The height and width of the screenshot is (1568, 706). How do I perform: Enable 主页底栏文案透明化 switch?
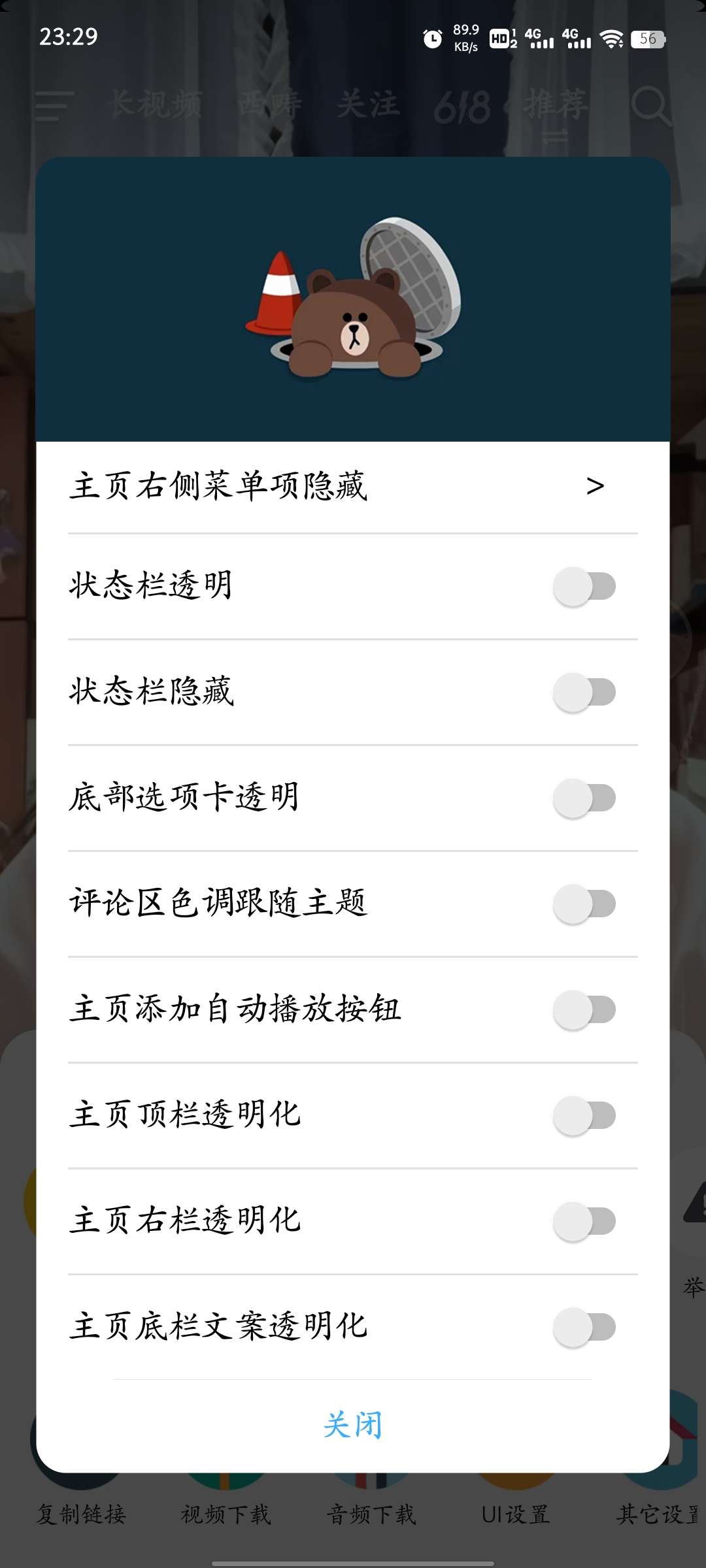click(584, 1327)
